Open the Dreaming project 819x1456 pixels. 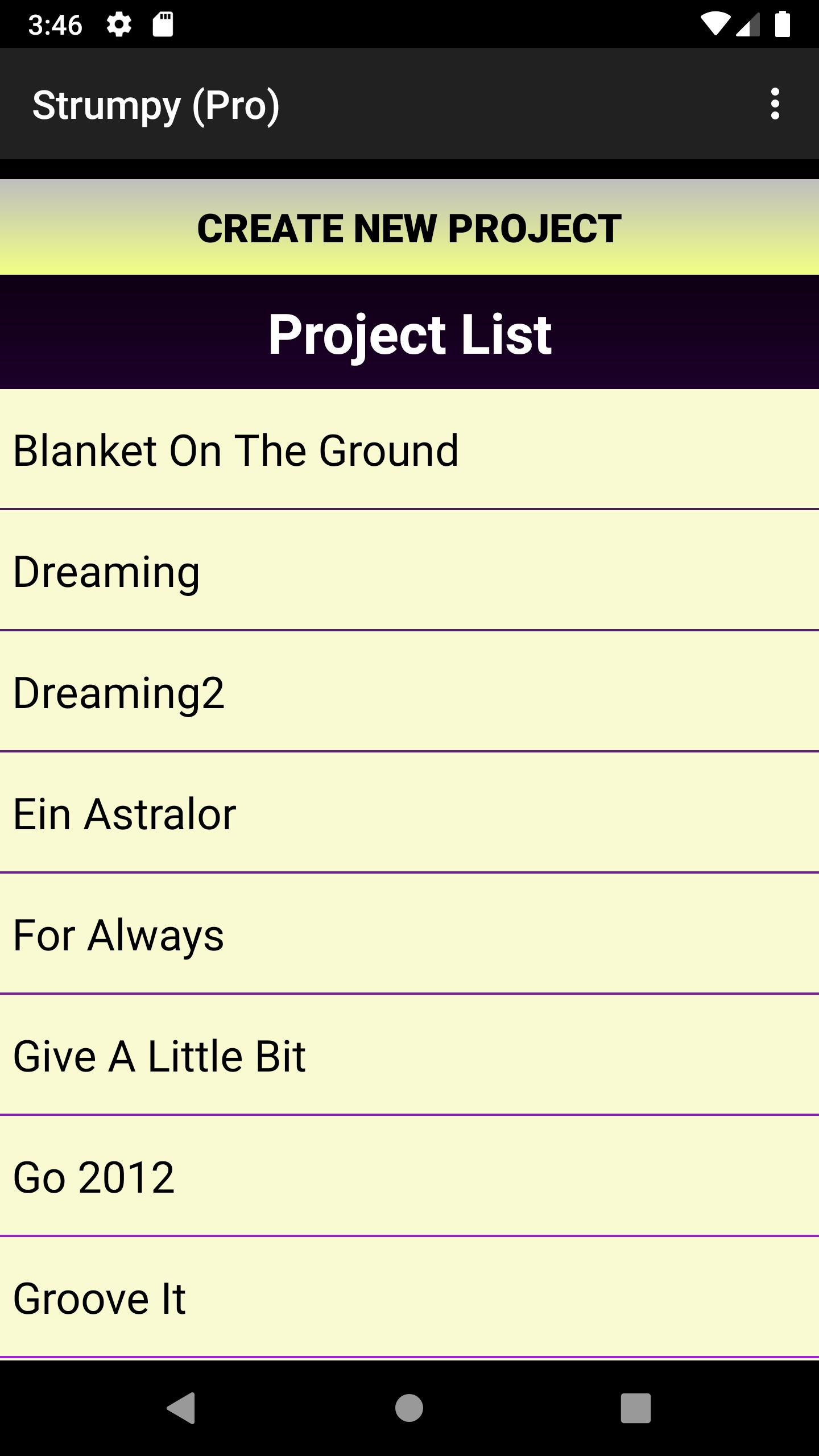pyautogui.click(x=409, y=570)
